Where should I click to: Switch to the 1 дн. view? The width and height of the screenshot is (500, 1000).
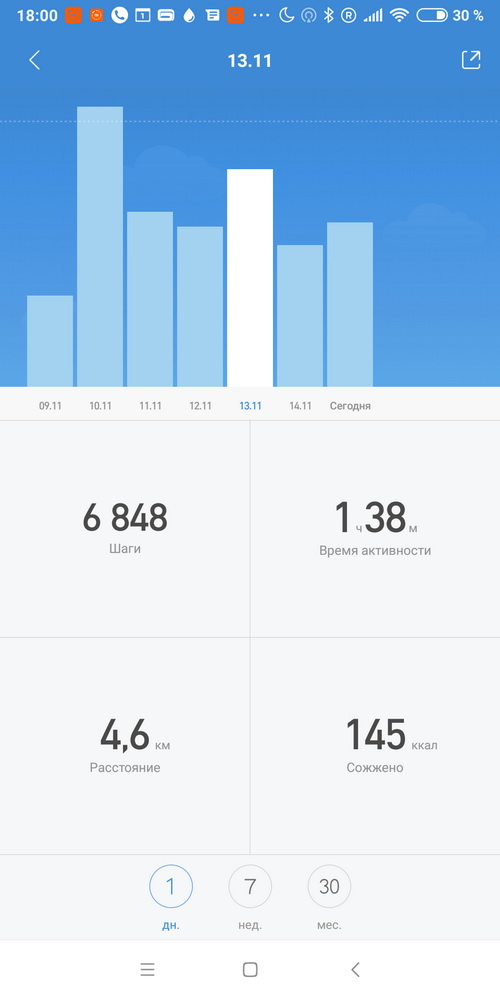171,886
